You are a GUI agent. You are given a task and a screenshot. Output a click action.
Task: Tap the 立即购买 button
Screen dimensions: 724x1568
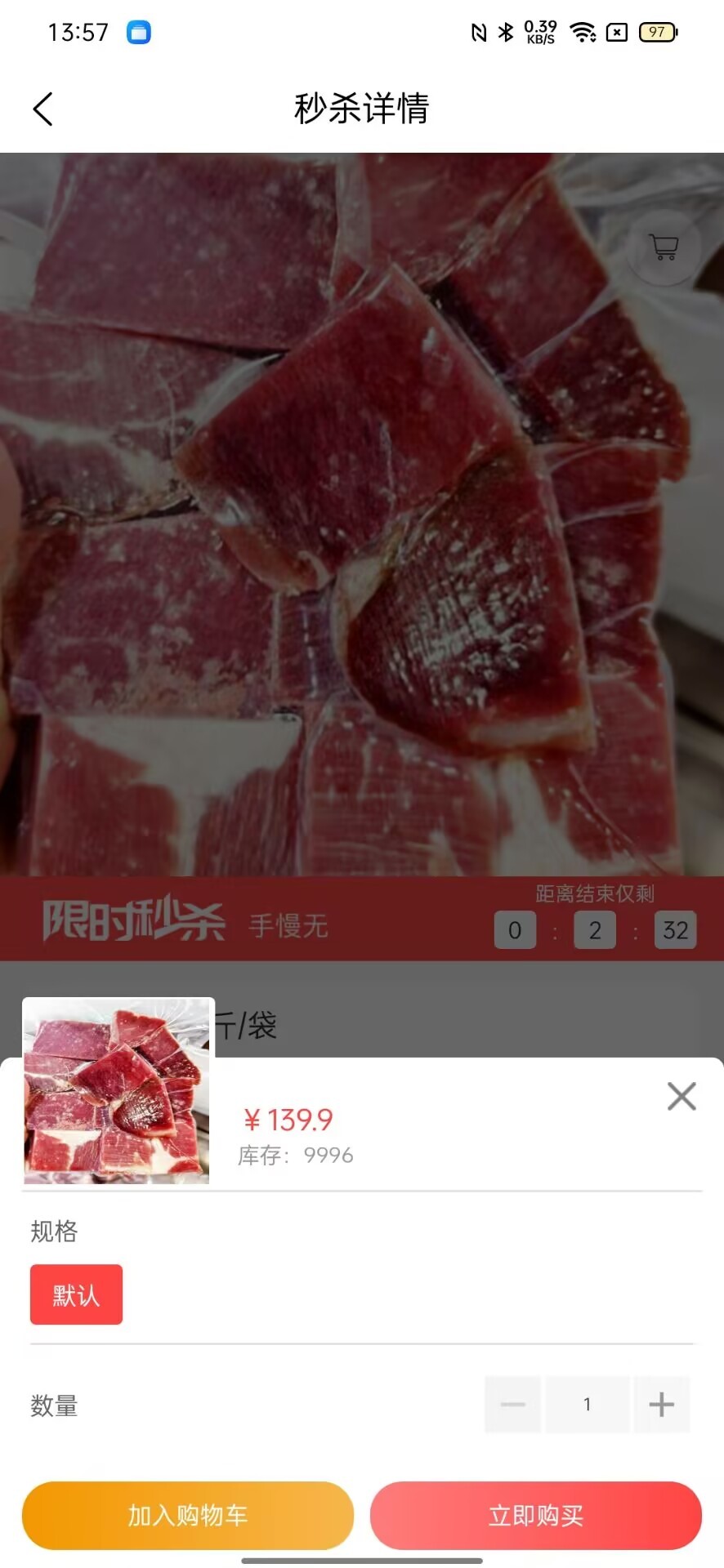[535, 1515]
